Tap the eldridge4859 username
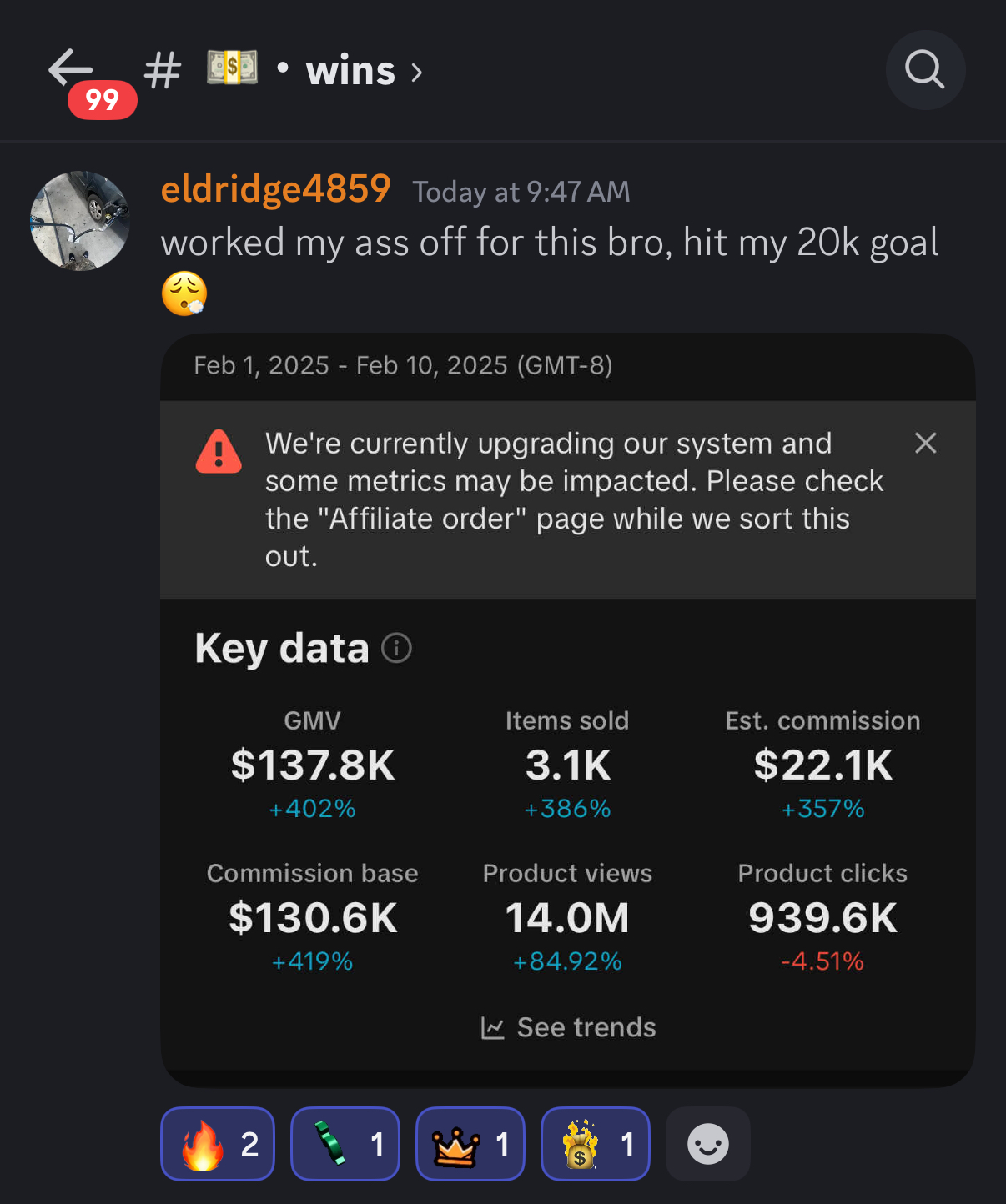Screen dimensions: 1006x1204 (275, 188)
